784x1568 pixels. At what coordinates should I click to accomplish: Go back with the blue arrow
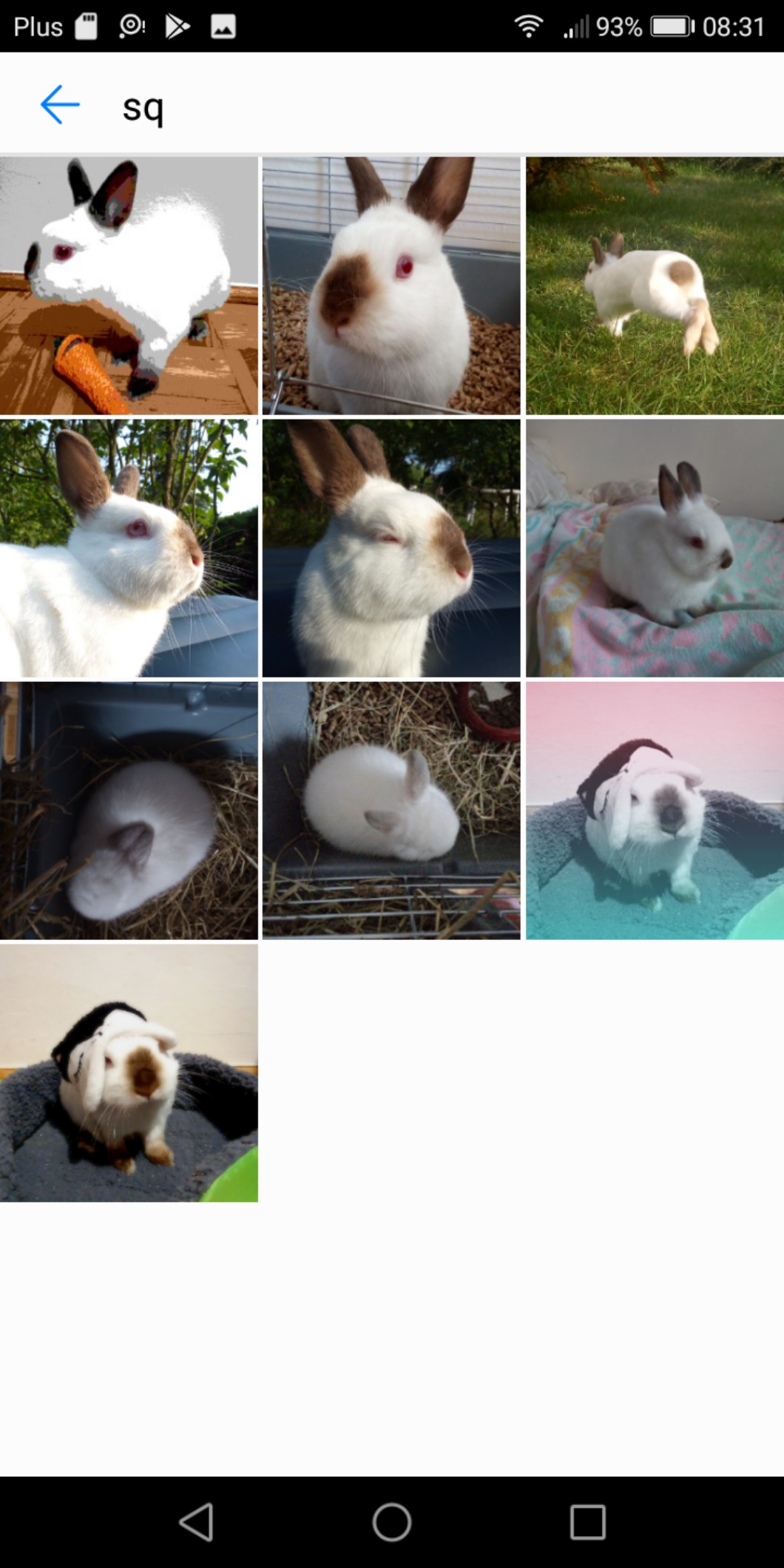(x=60, y=104)
